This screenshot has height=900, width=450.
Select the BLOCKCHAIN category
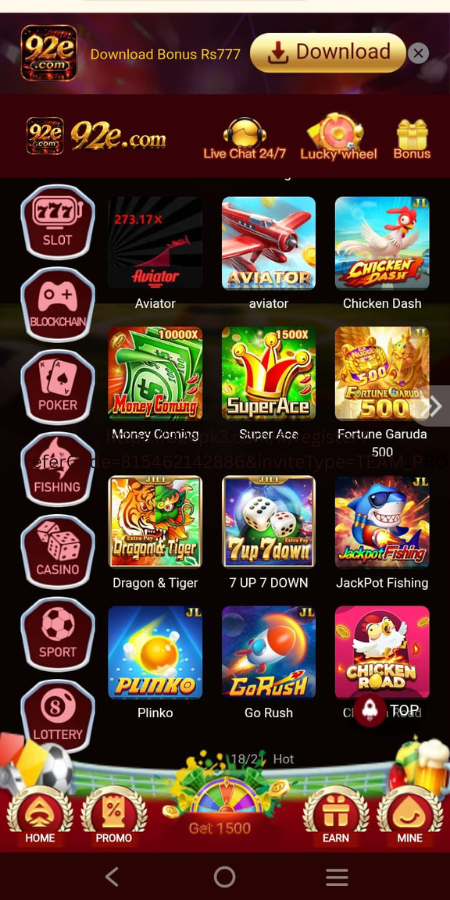[x=57, y=305]
